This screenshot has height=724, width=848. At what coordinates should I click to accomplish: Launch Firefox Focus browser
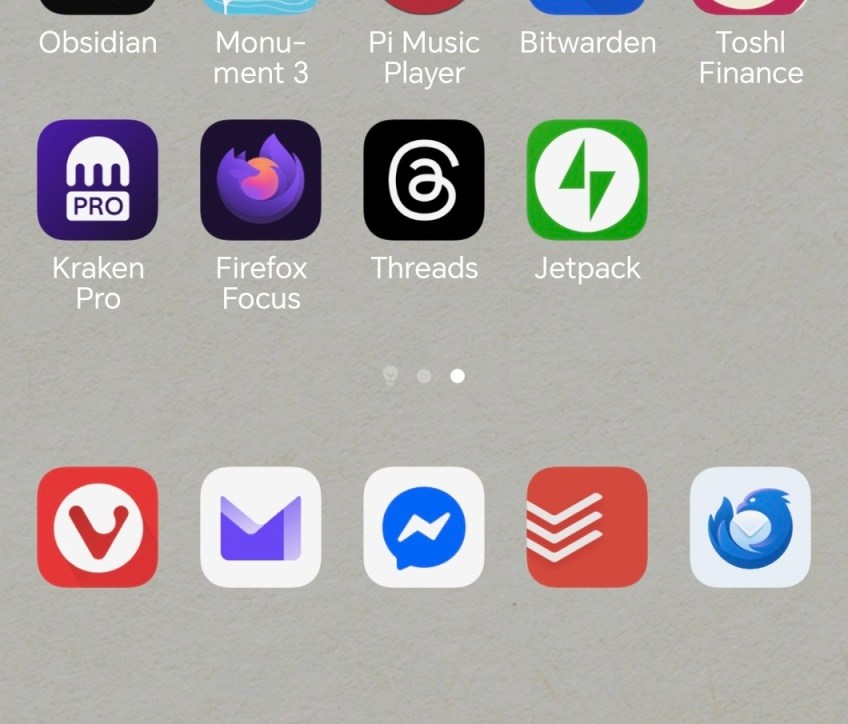(260, 180)
